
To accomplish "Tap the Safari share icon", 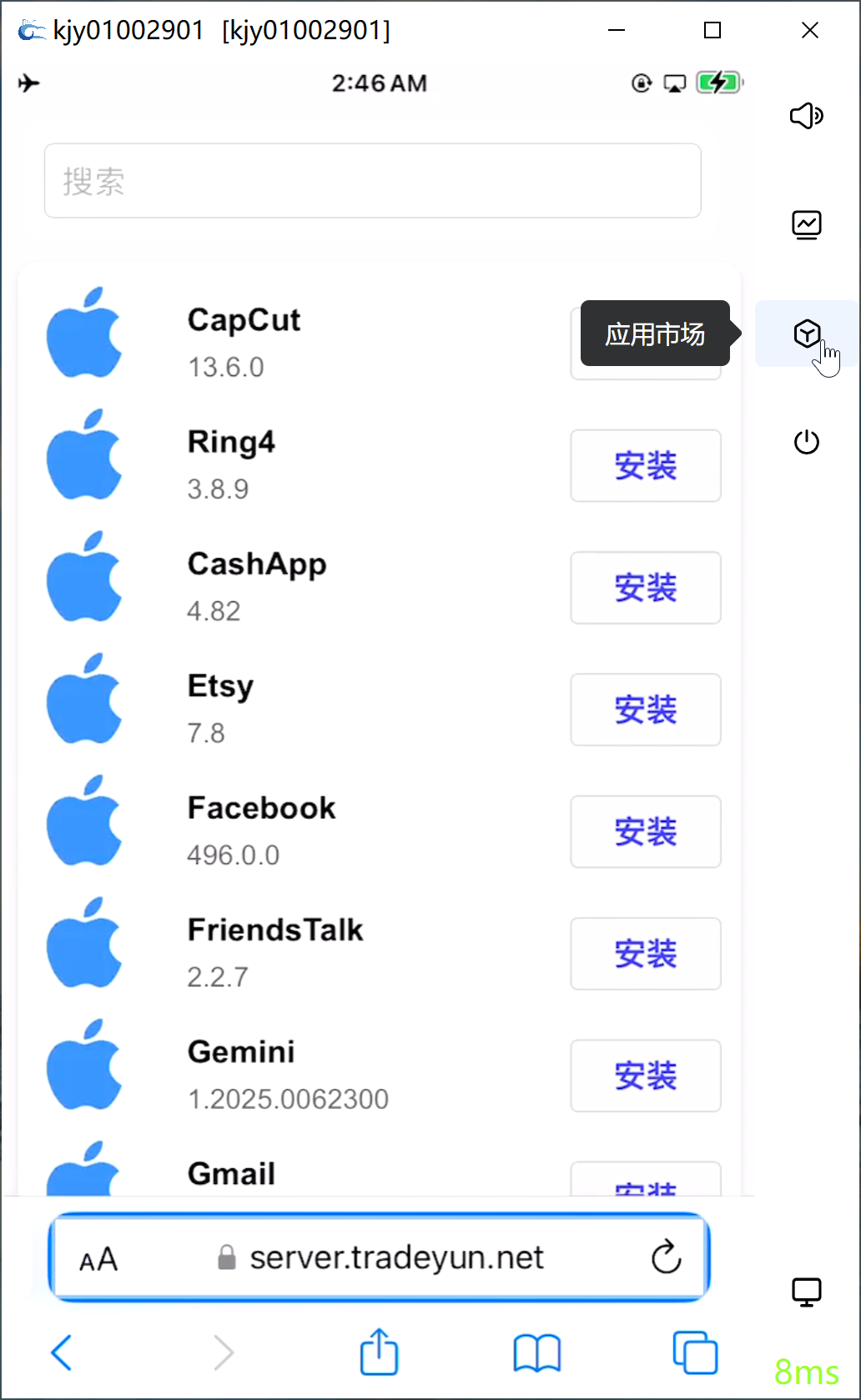I will click(378, 1352).
